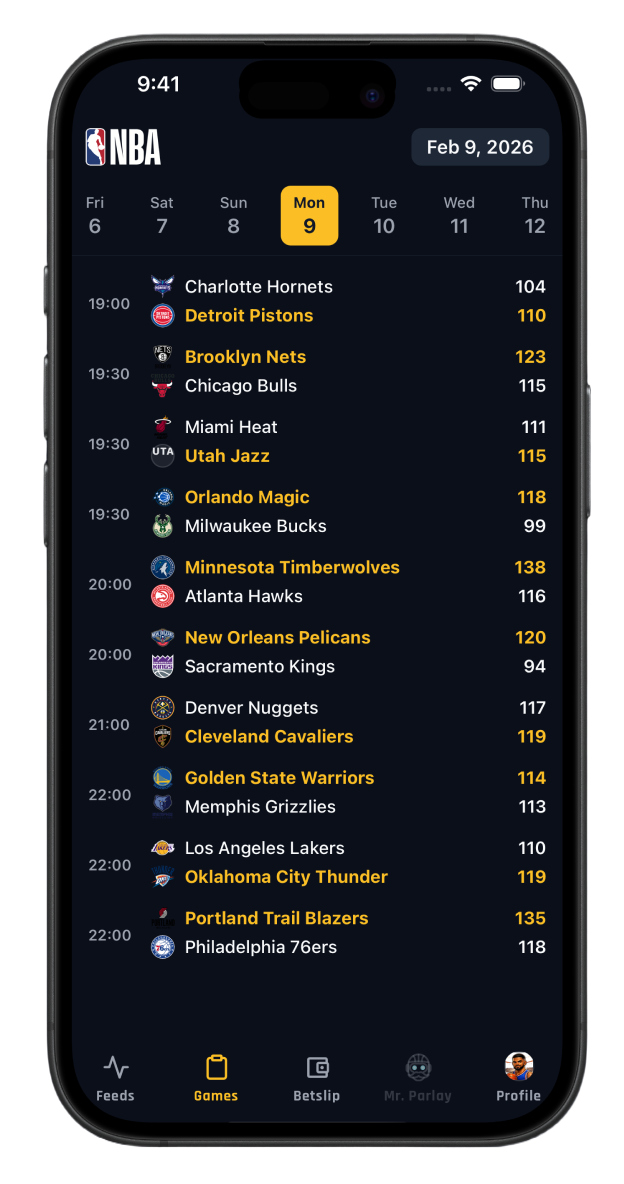Open the Nets vs Bulls game
Image resolution: width=624 pixels, height=1184 pixels.
(x=316, y=371)
